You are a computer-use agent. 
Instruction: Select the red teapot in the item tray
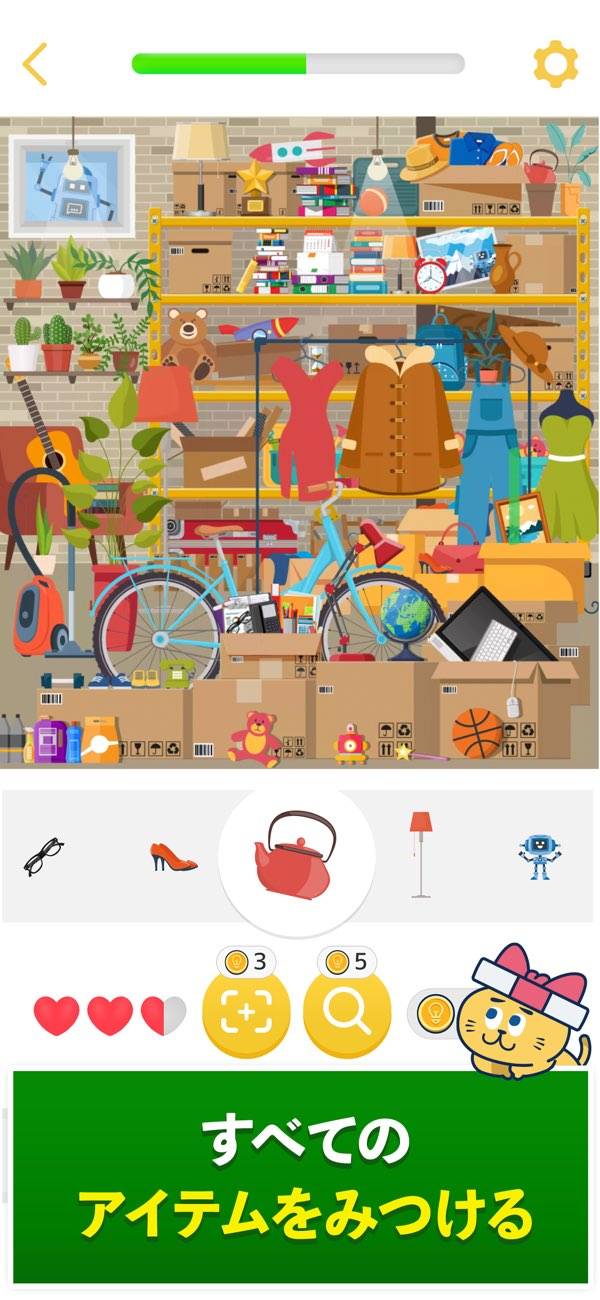[x=295, y=853]
